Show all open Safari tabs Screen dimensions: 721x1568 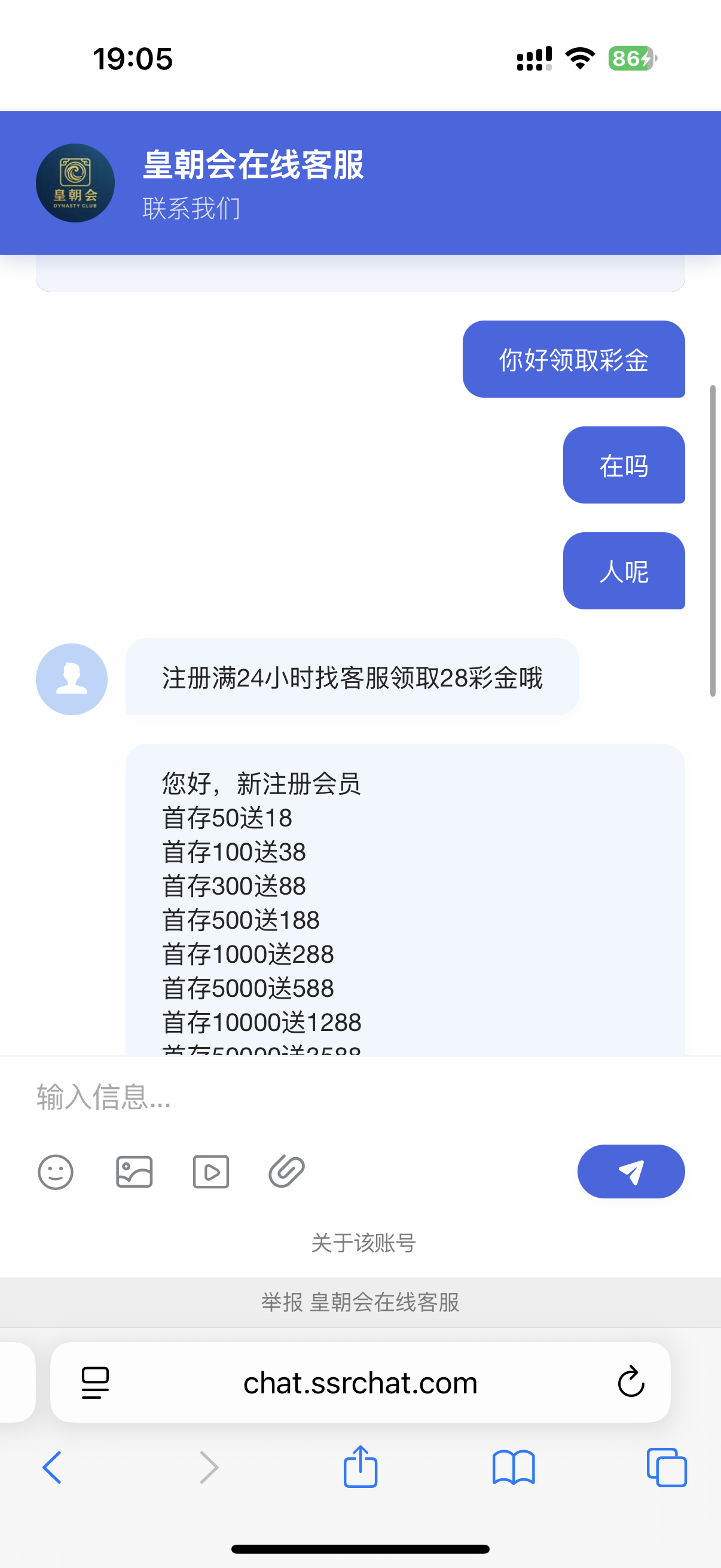(x=667, y=1468)
